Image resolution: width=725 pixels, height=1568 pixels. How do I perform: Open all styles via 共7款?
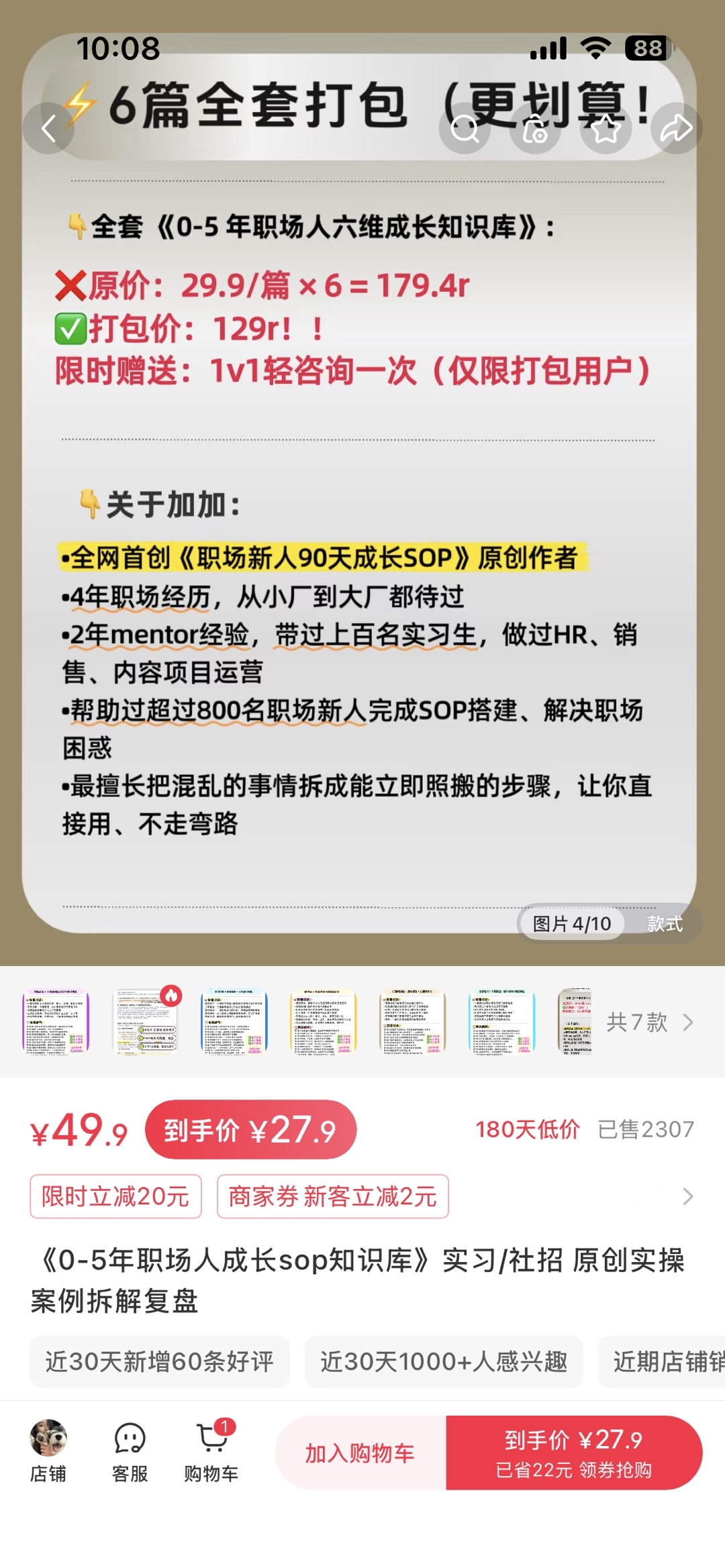[650, 1023]
